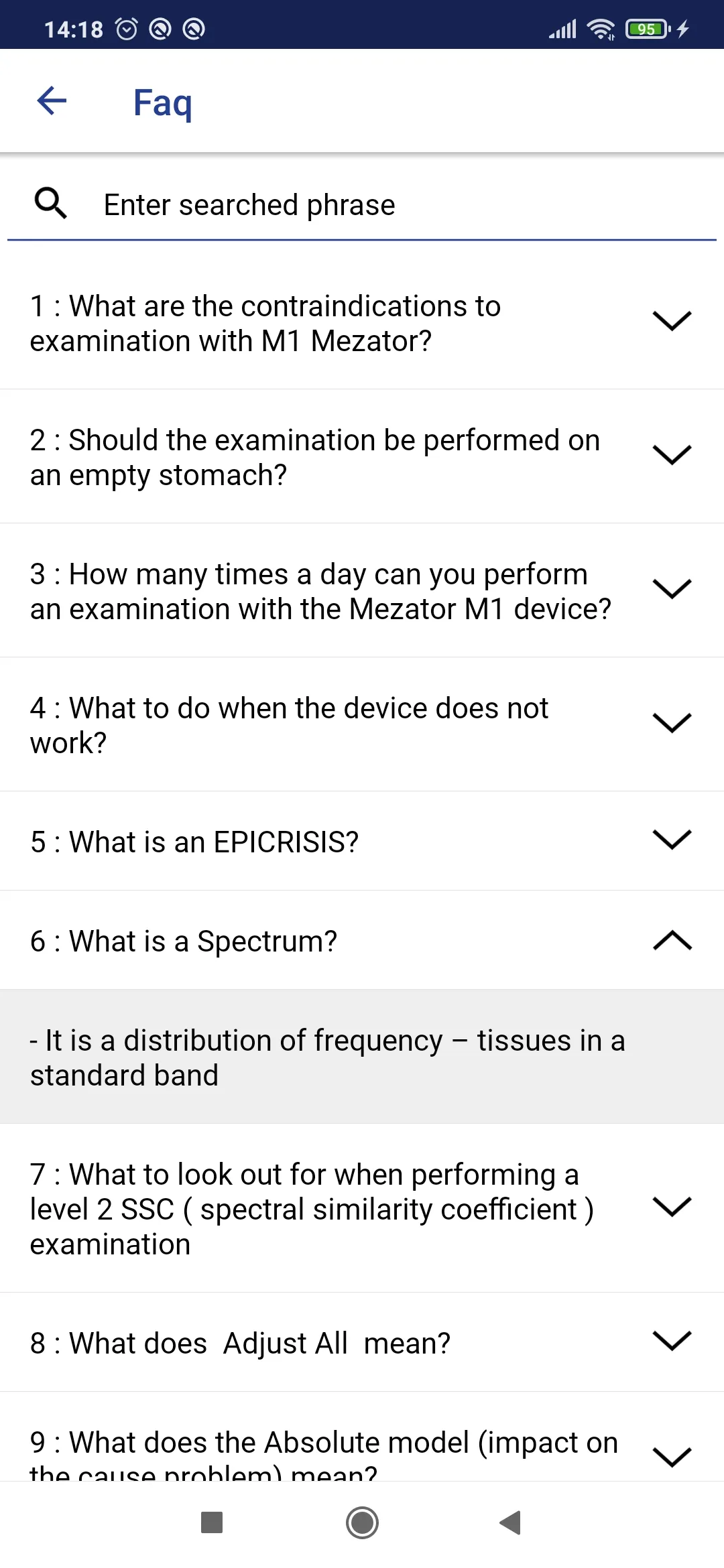Viewport: 724px width, 1568px height.
Task: Expand question 4 about device not working
Action: pos(362,725)
